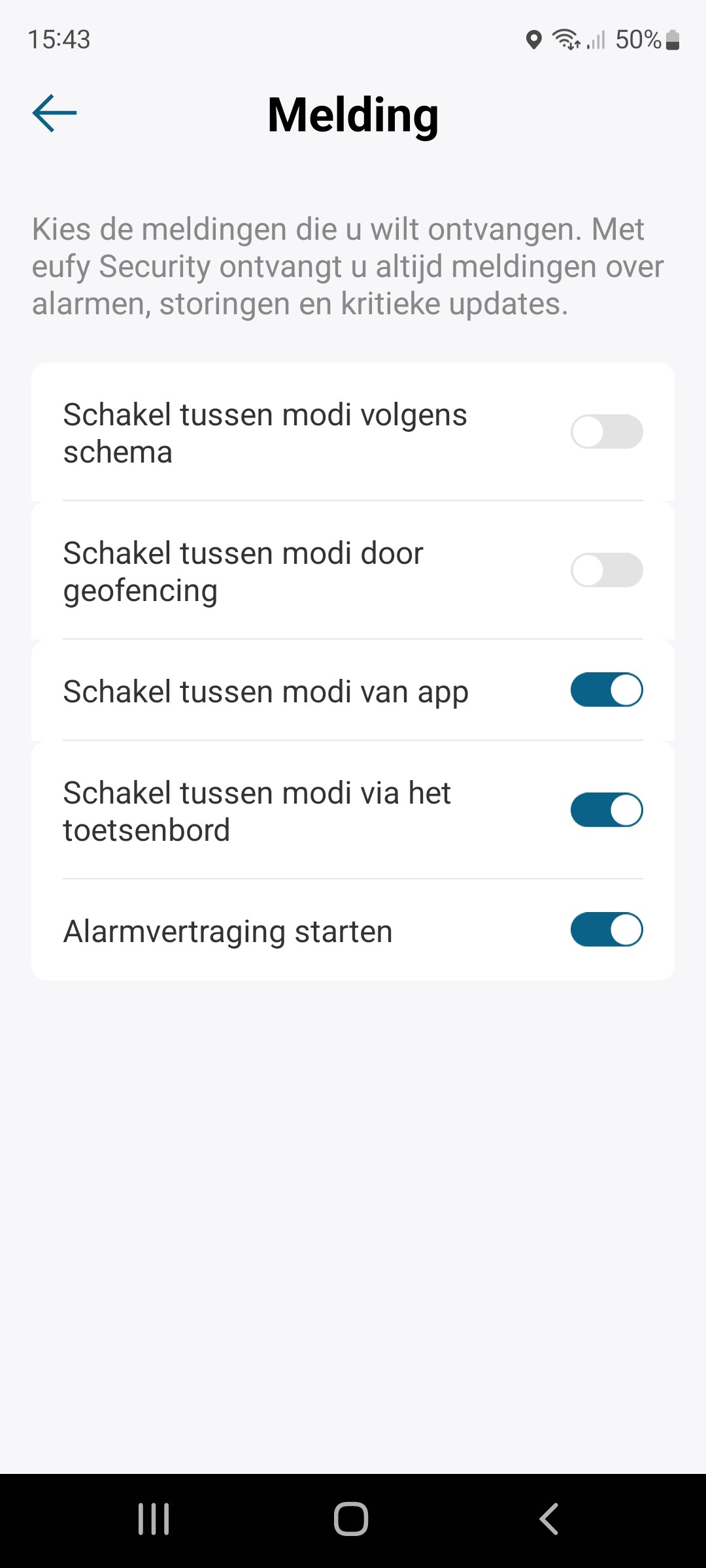Enable 'Schakel tussen modi volgens schema' notifications
This screenshot has width=706, height=1568.
[607, 432]
